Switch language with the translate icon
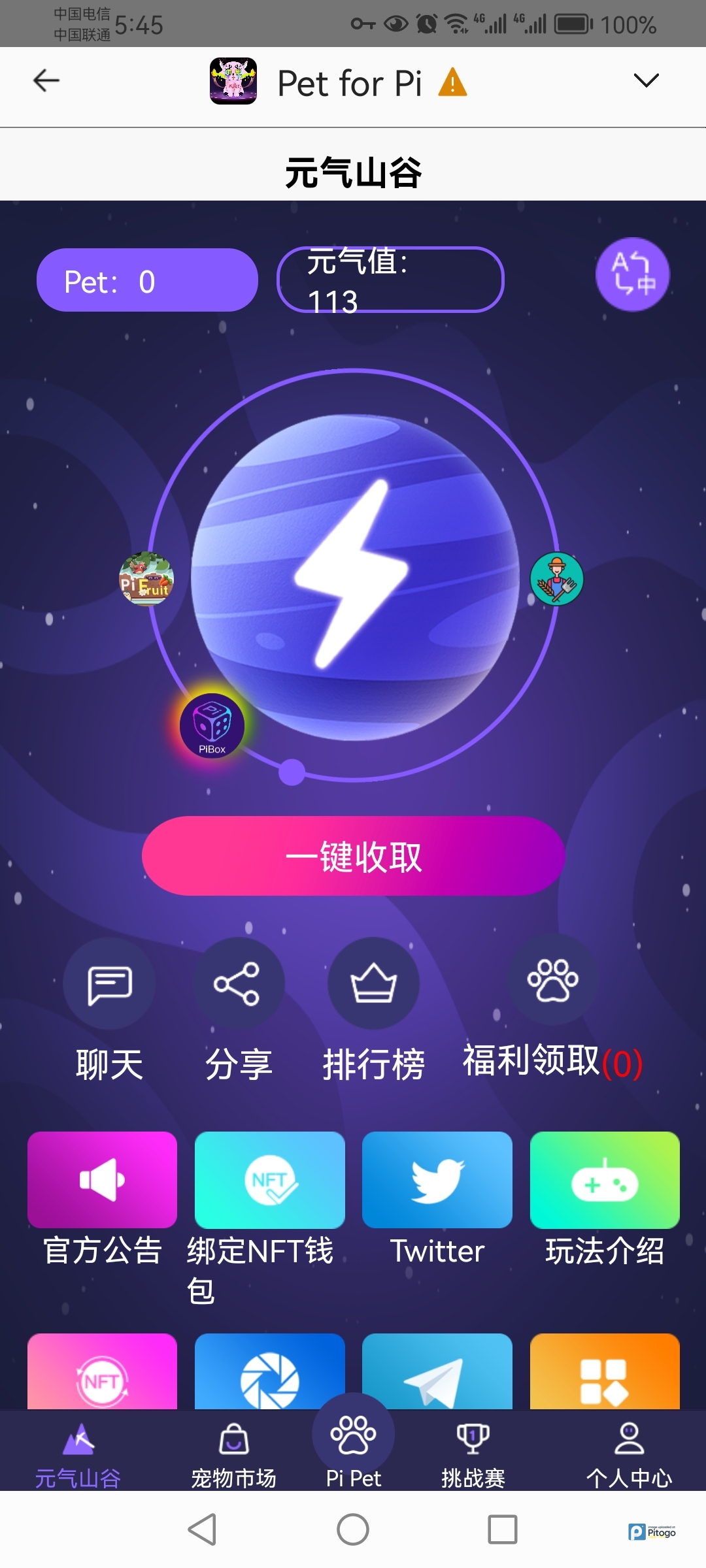Image resolution: width=706 pixels, height=1568 pixels. pyautogui.click(x=632, y=274)
